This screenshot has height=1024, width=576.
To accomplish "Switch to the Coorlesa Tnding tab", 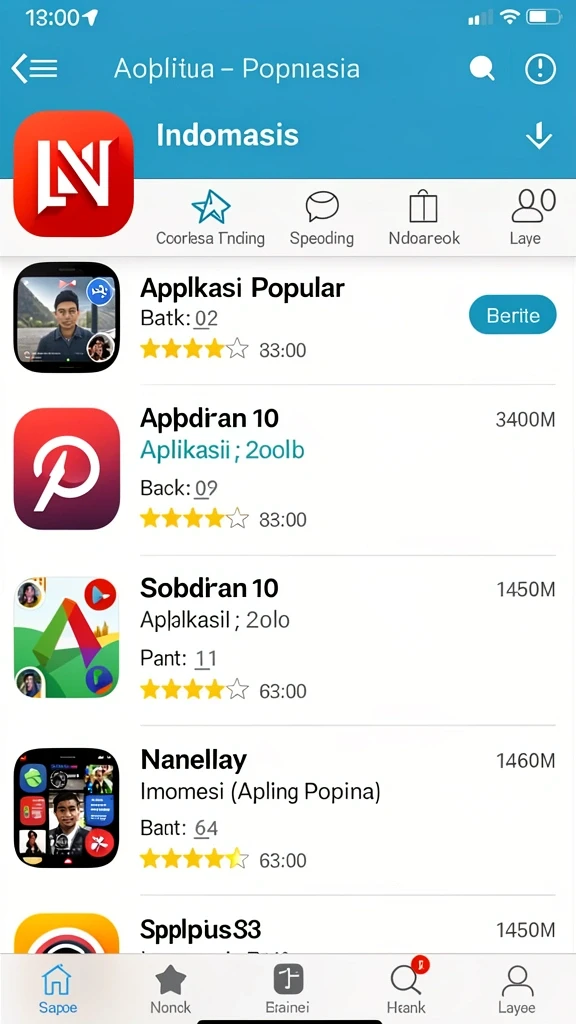I will coord(210,219).
